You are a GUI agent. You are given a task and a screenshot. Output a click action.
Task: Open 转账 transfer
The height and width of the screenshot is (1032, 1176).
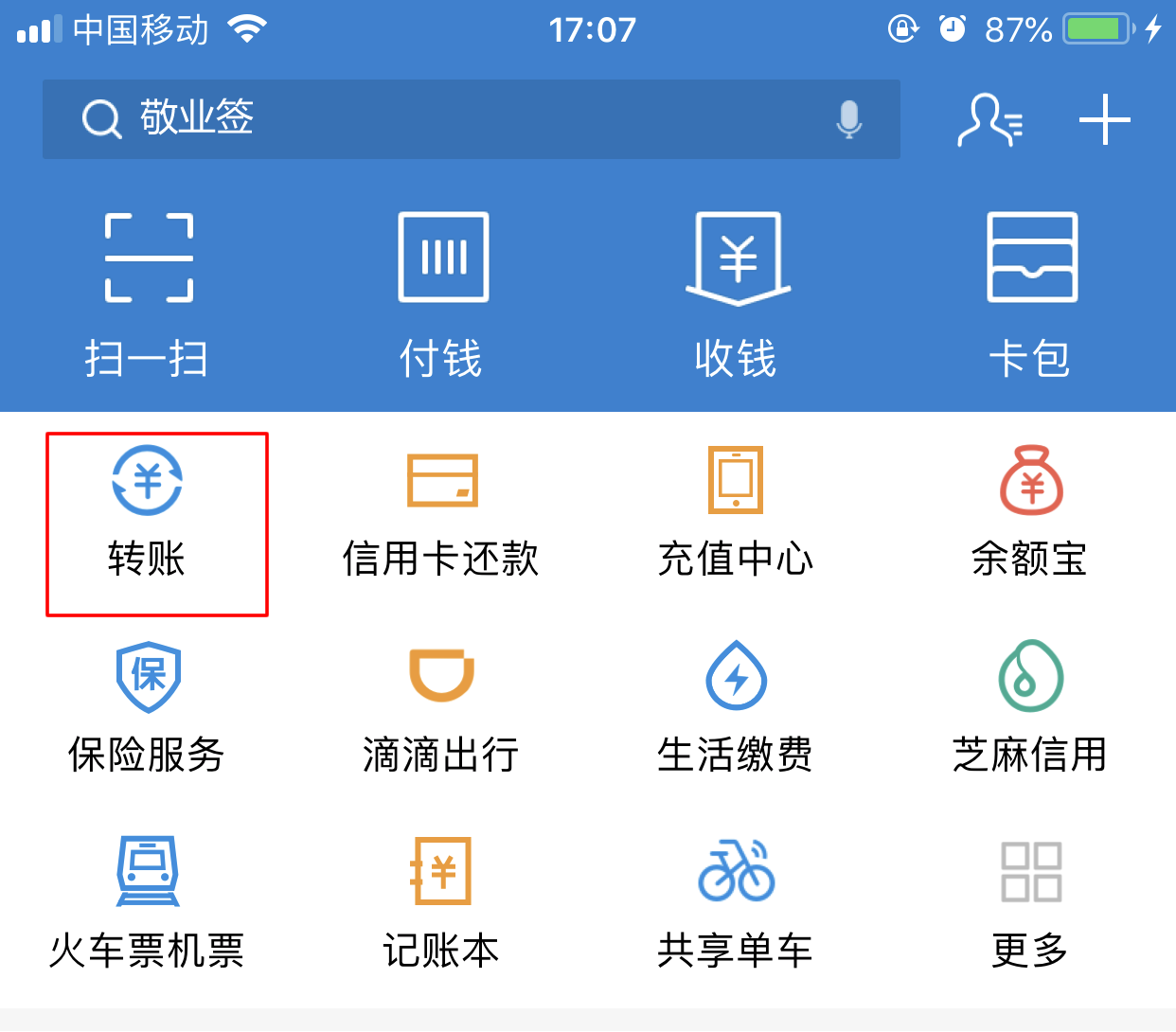148,513
